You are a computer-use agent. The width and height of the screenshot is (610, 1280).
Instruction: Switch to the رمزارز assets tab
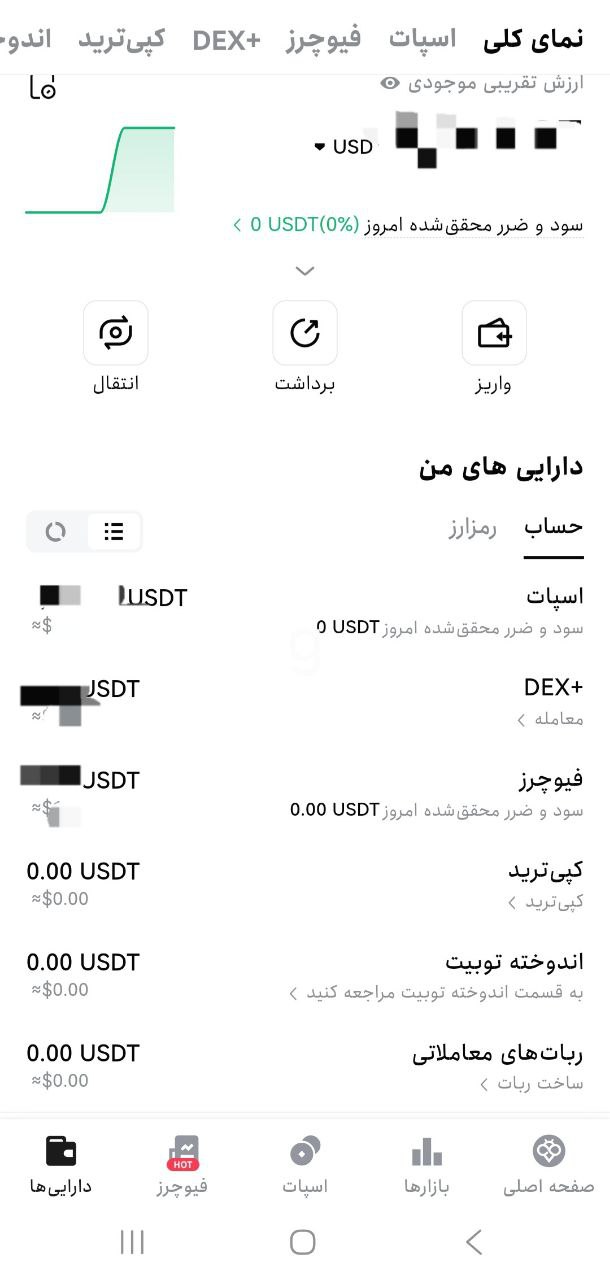[x=472, y=528]
